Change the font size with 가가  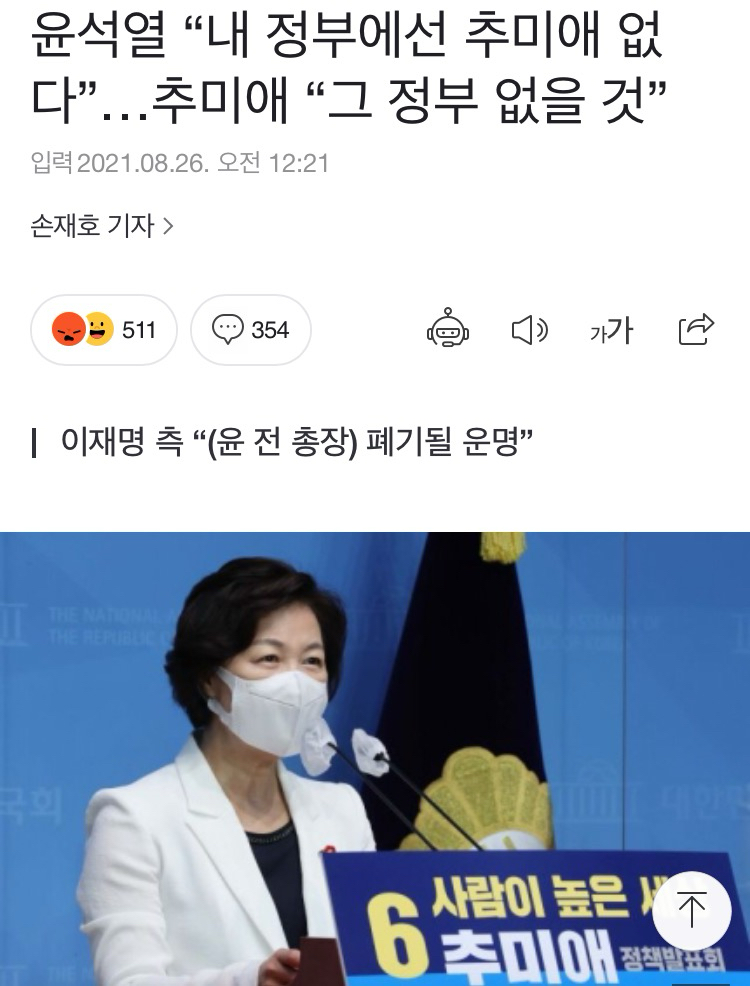pos(611,330)
